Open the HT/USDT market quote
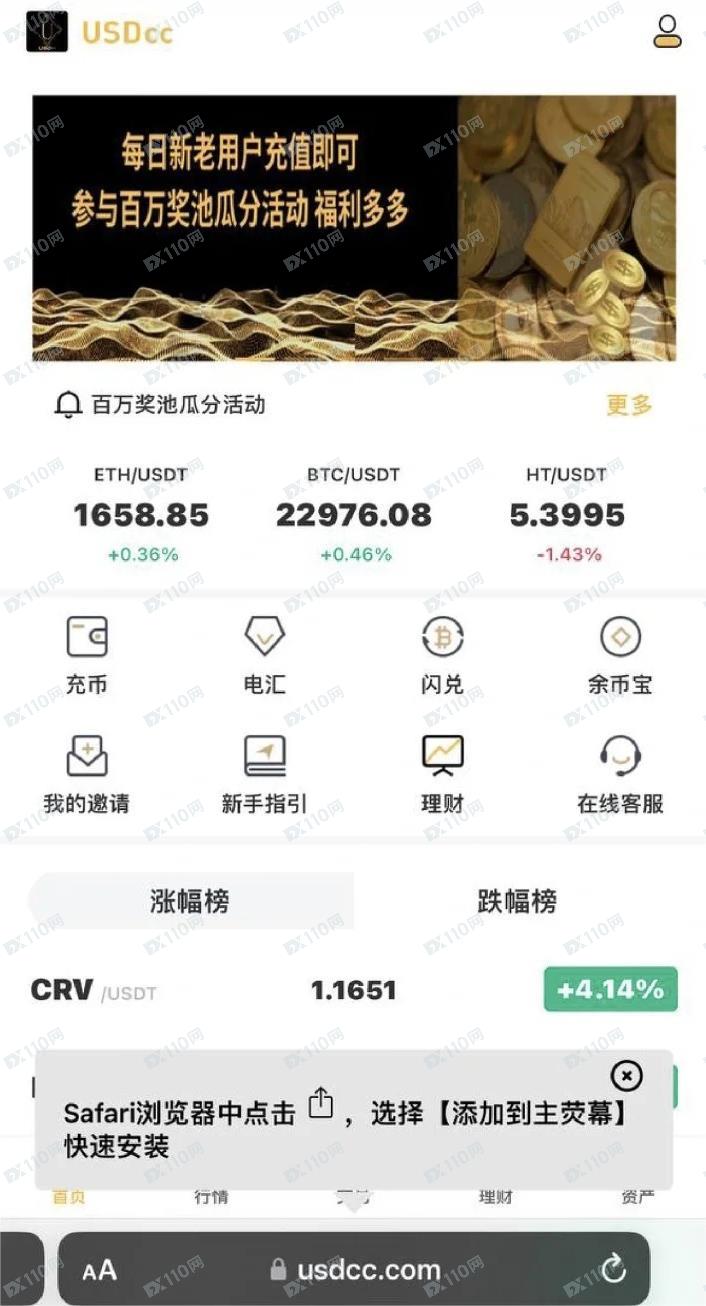706x1306 pixels. [567, 514]
